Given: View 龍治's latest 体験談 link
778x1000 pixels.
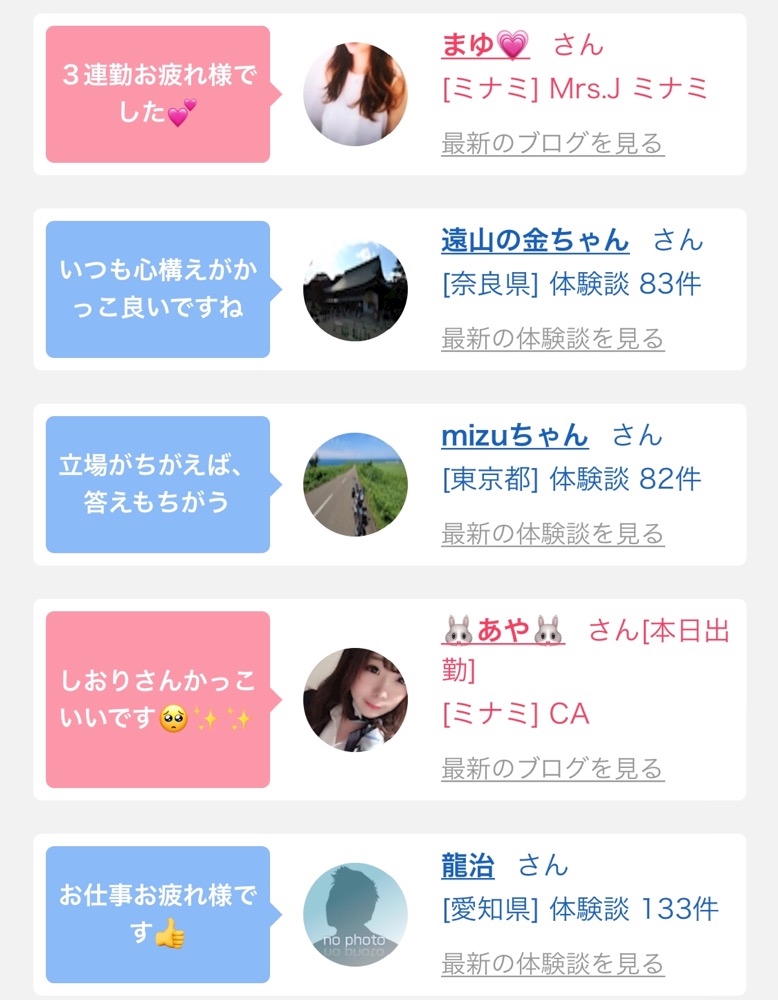Looking at the screenshot, I should pos(553,964).
